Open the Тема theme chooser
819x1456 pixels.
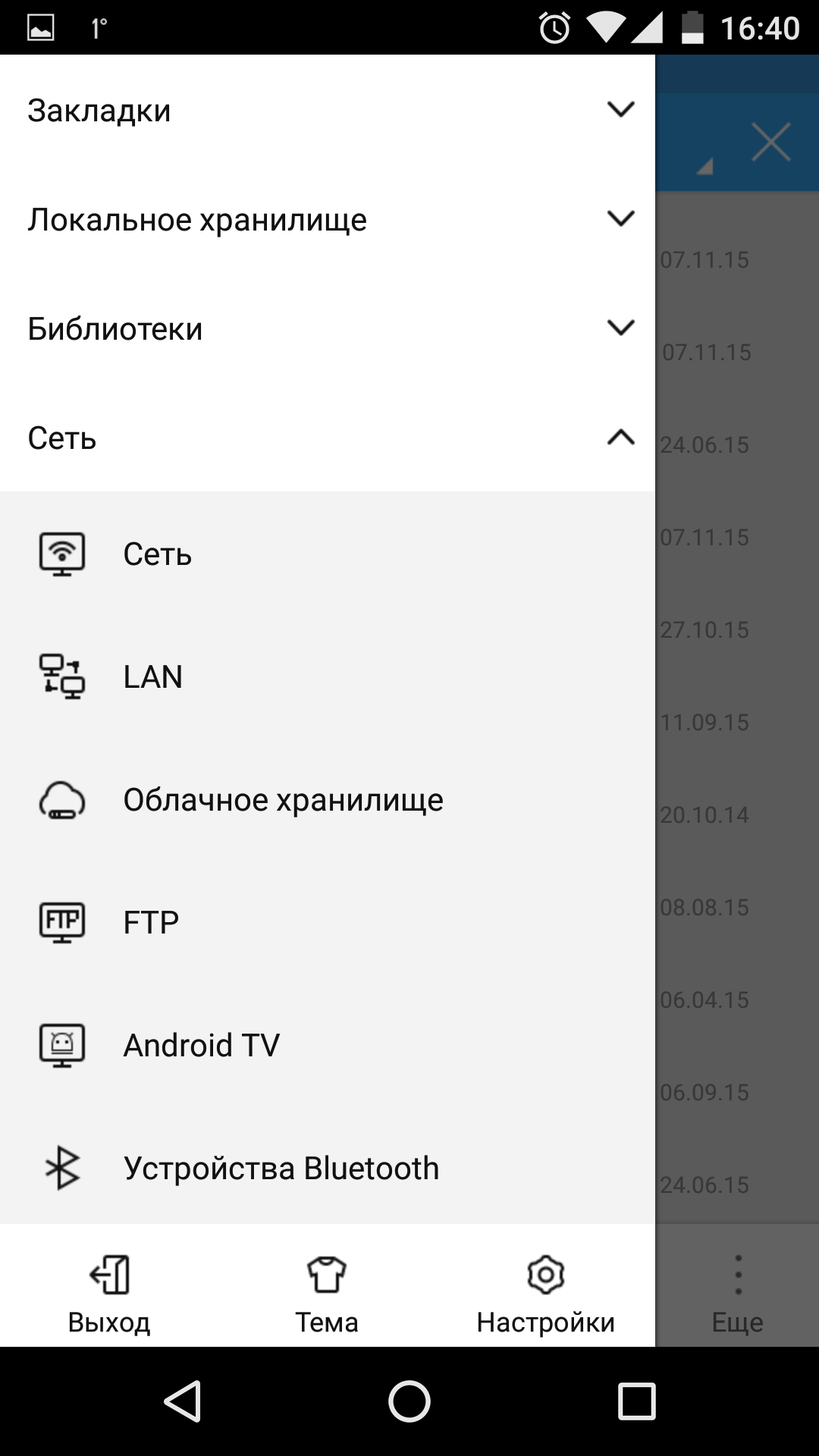pos(327,1295)
